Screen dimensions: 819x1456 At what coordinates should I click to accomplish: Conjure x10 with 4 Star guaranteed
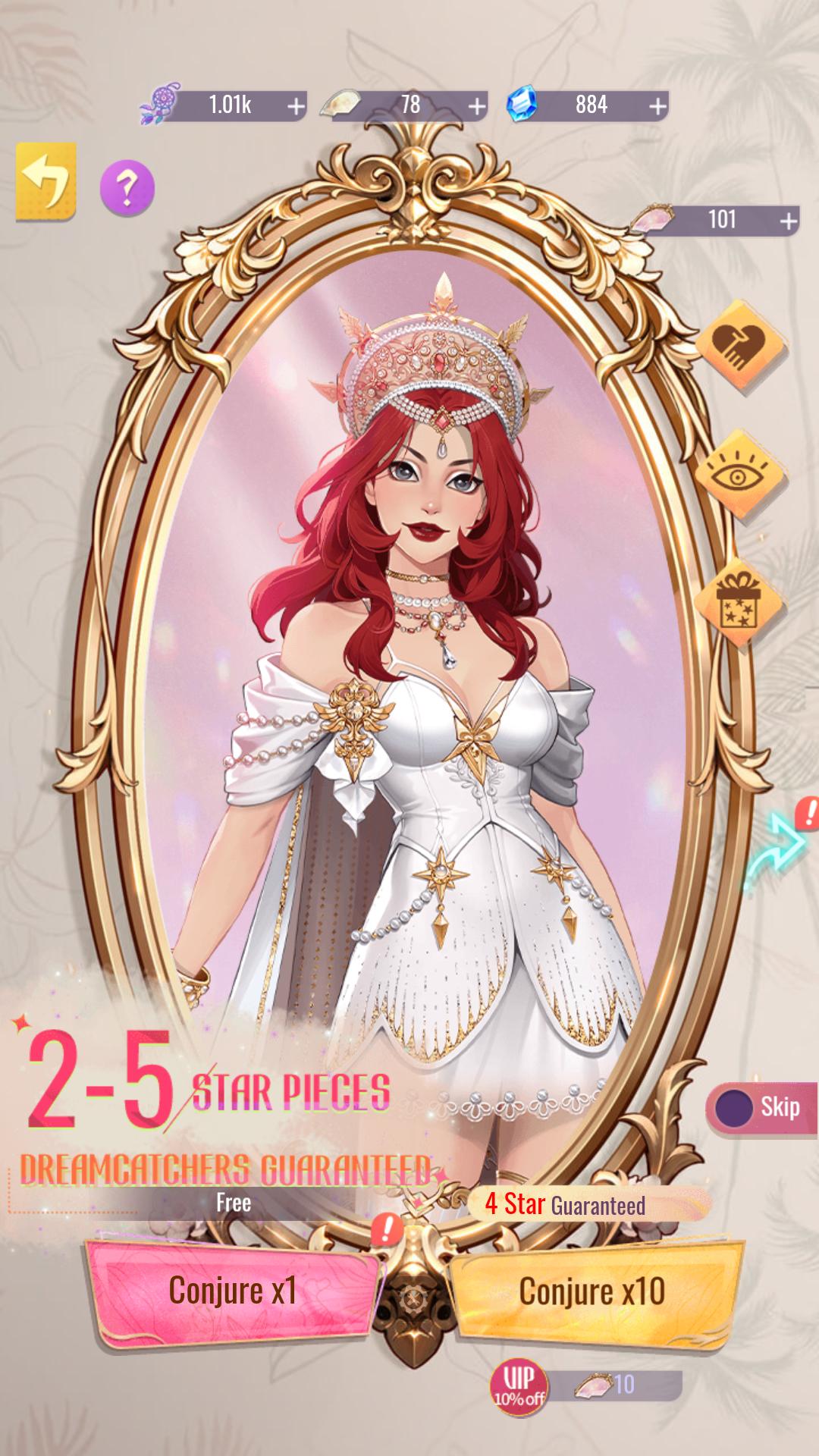click(591, 1291)
